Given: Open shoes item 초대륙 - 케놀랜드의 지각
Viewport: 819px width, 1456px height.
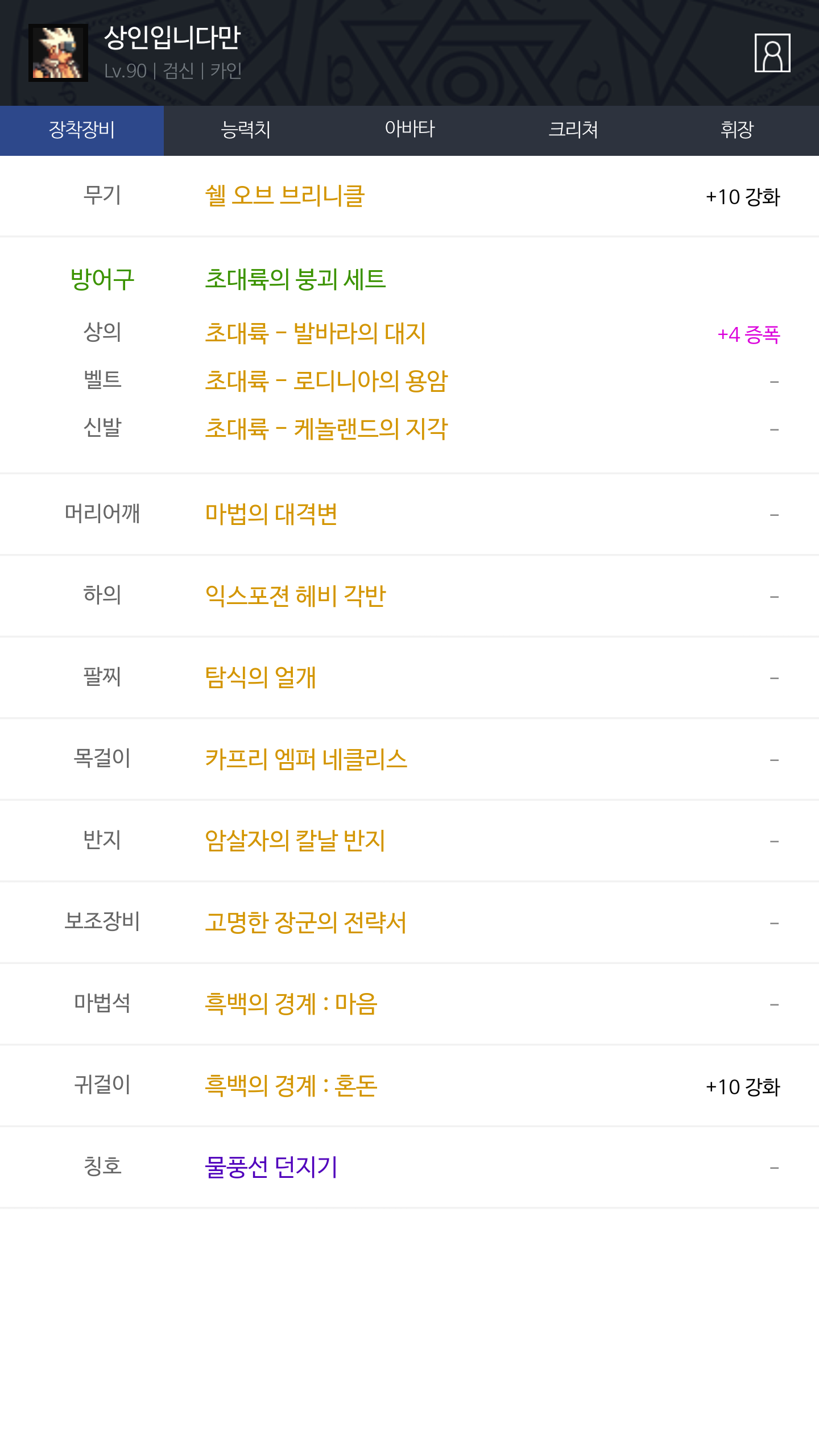Looking at the screenshot, I should (x=326, y=429).
